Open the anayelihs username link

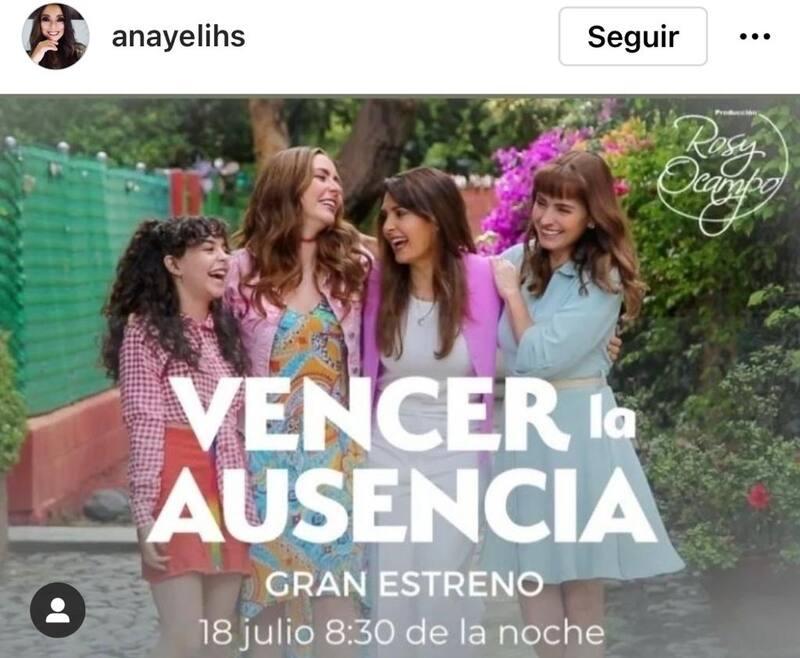click(x=178, y=37)
